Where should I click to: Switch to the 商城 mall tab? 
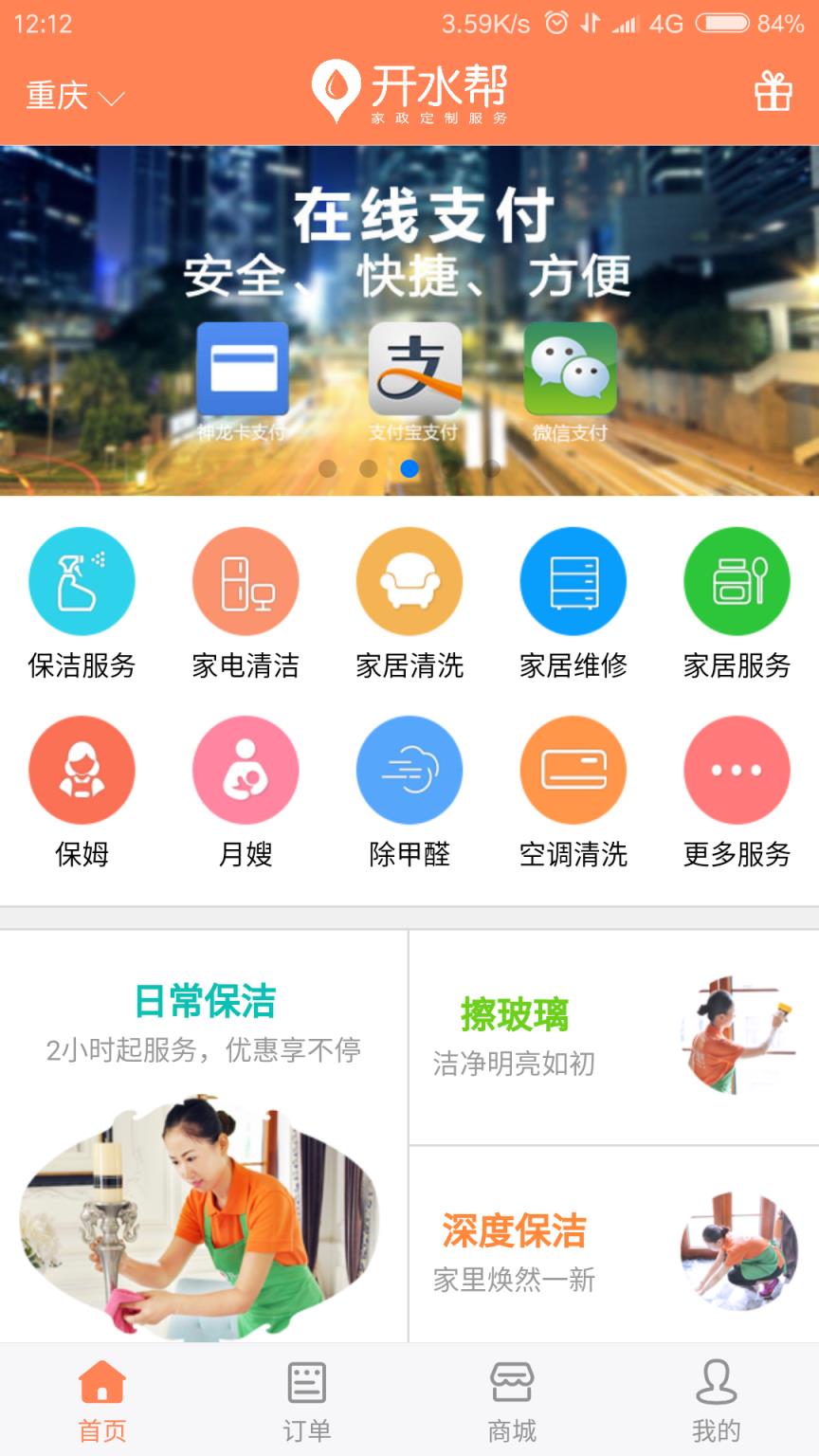tap(512, 1398)
